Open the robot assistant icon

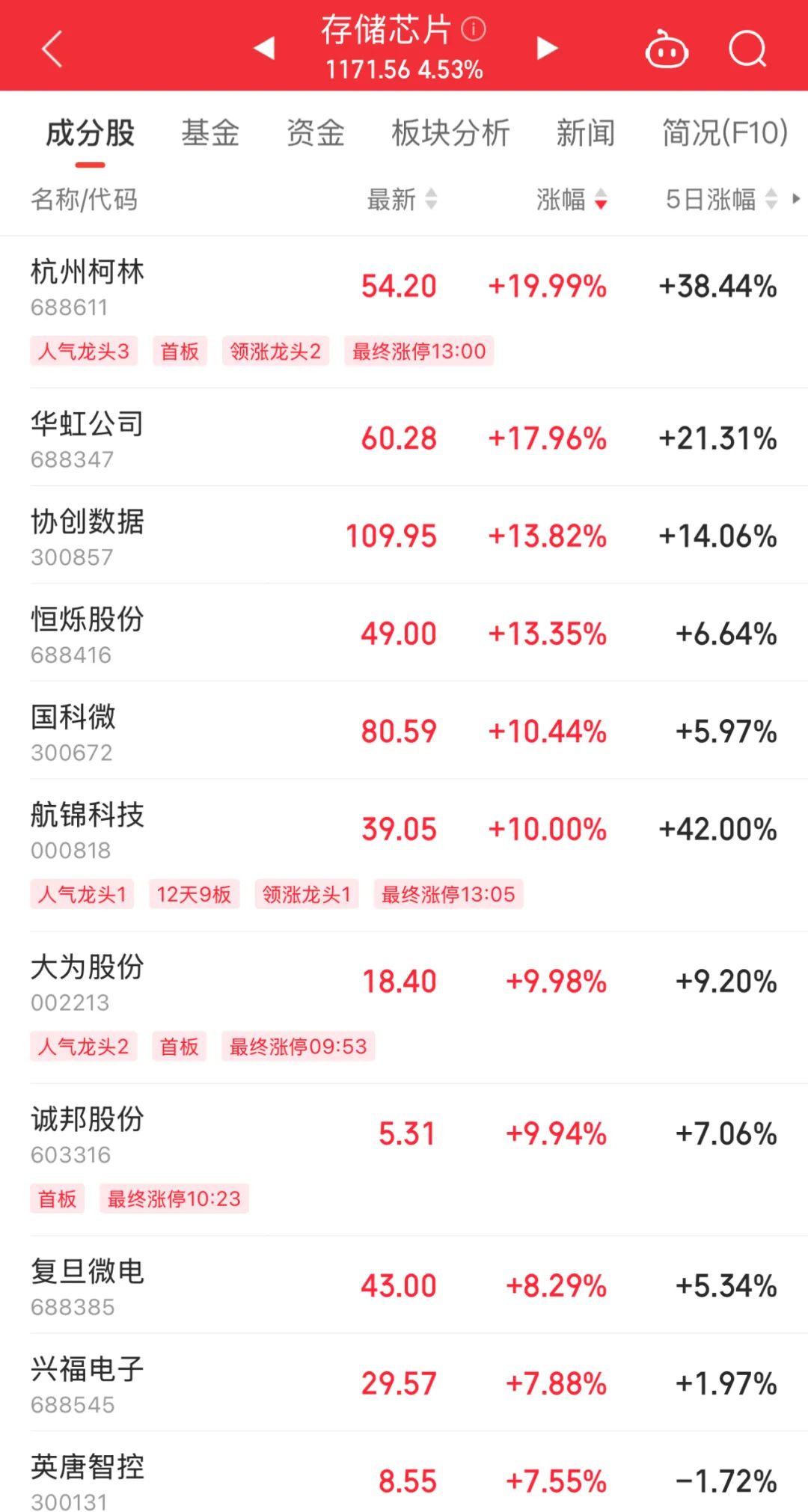(x=667, y=49)
